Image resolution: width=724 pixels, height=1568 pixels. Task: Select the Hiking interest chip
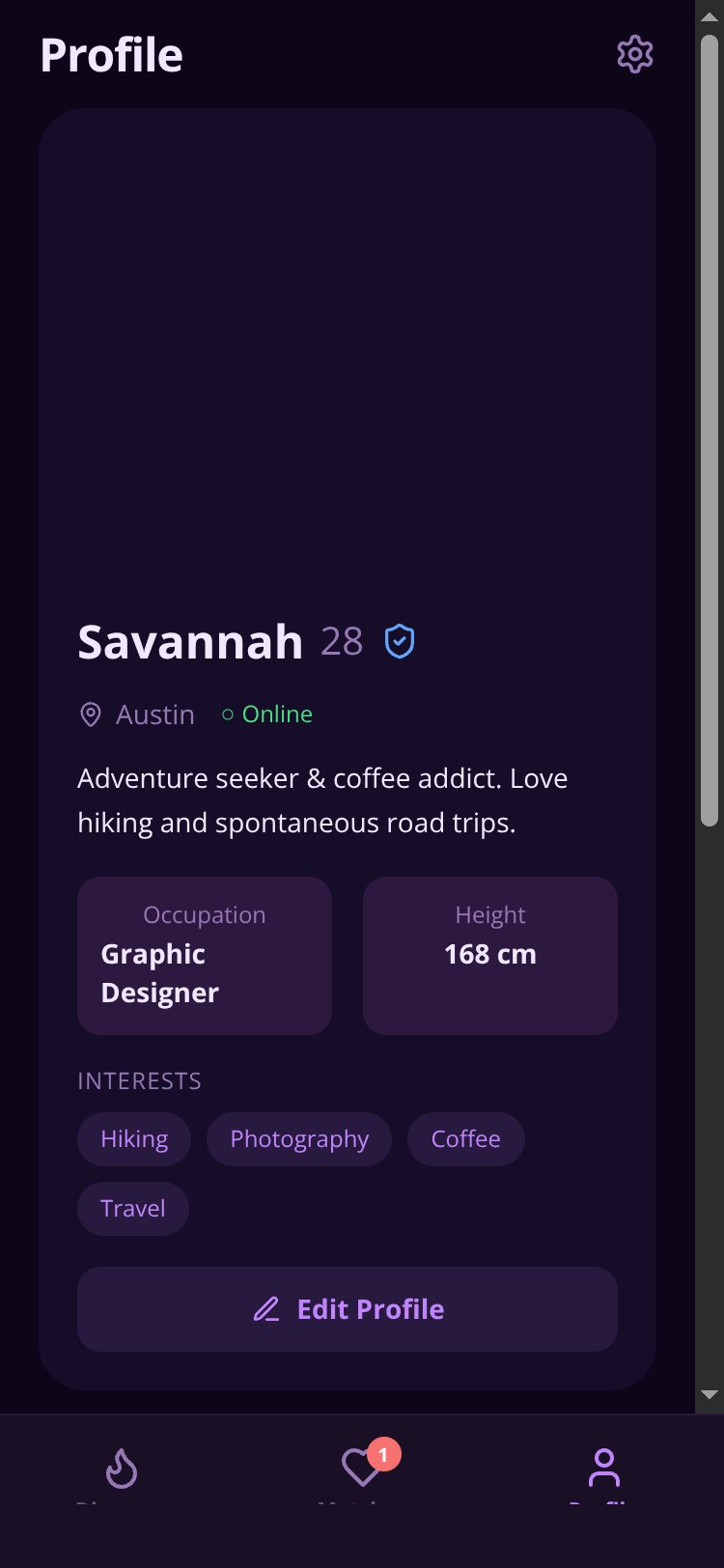pyautogui.click(x=134, y=1139)
